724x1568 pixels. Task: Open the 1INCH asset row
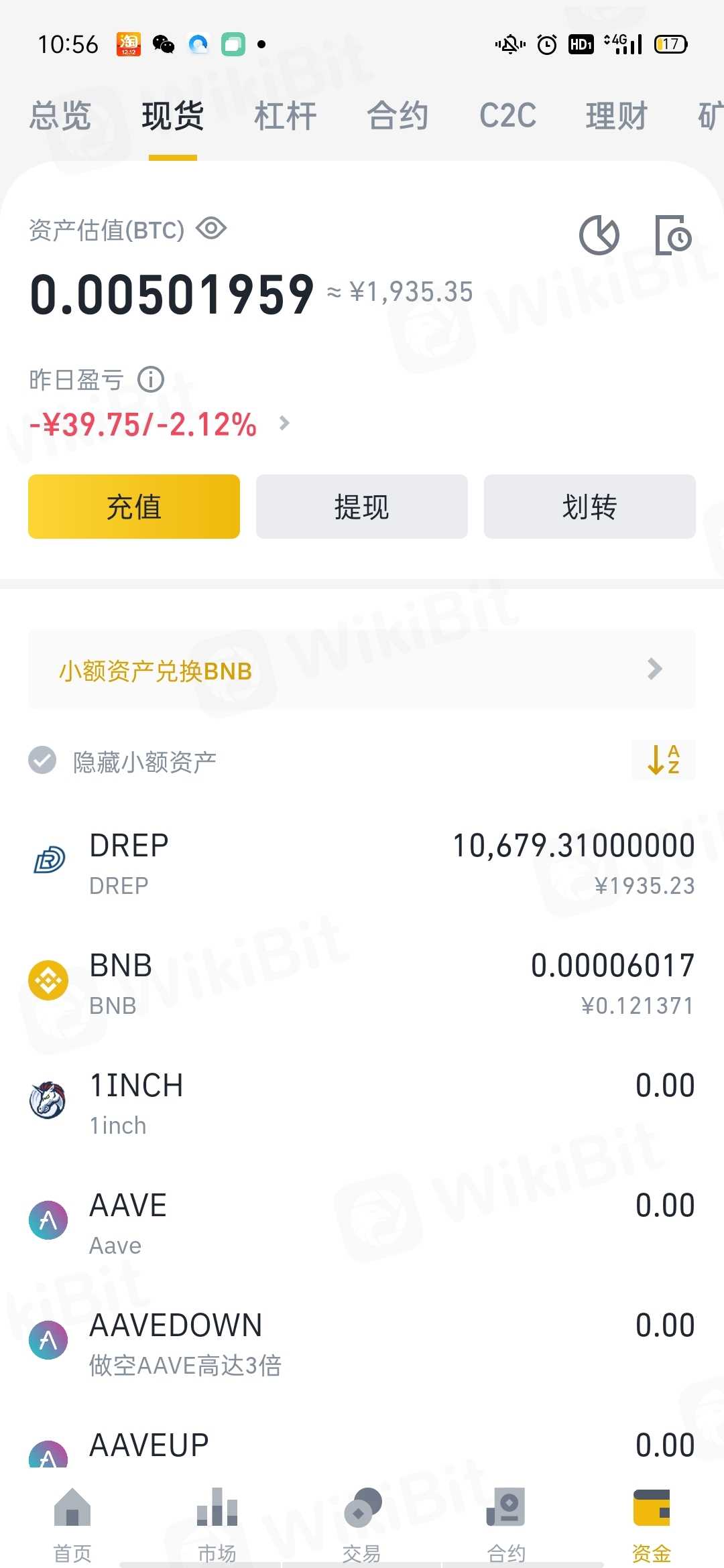tap(362, 1103)
